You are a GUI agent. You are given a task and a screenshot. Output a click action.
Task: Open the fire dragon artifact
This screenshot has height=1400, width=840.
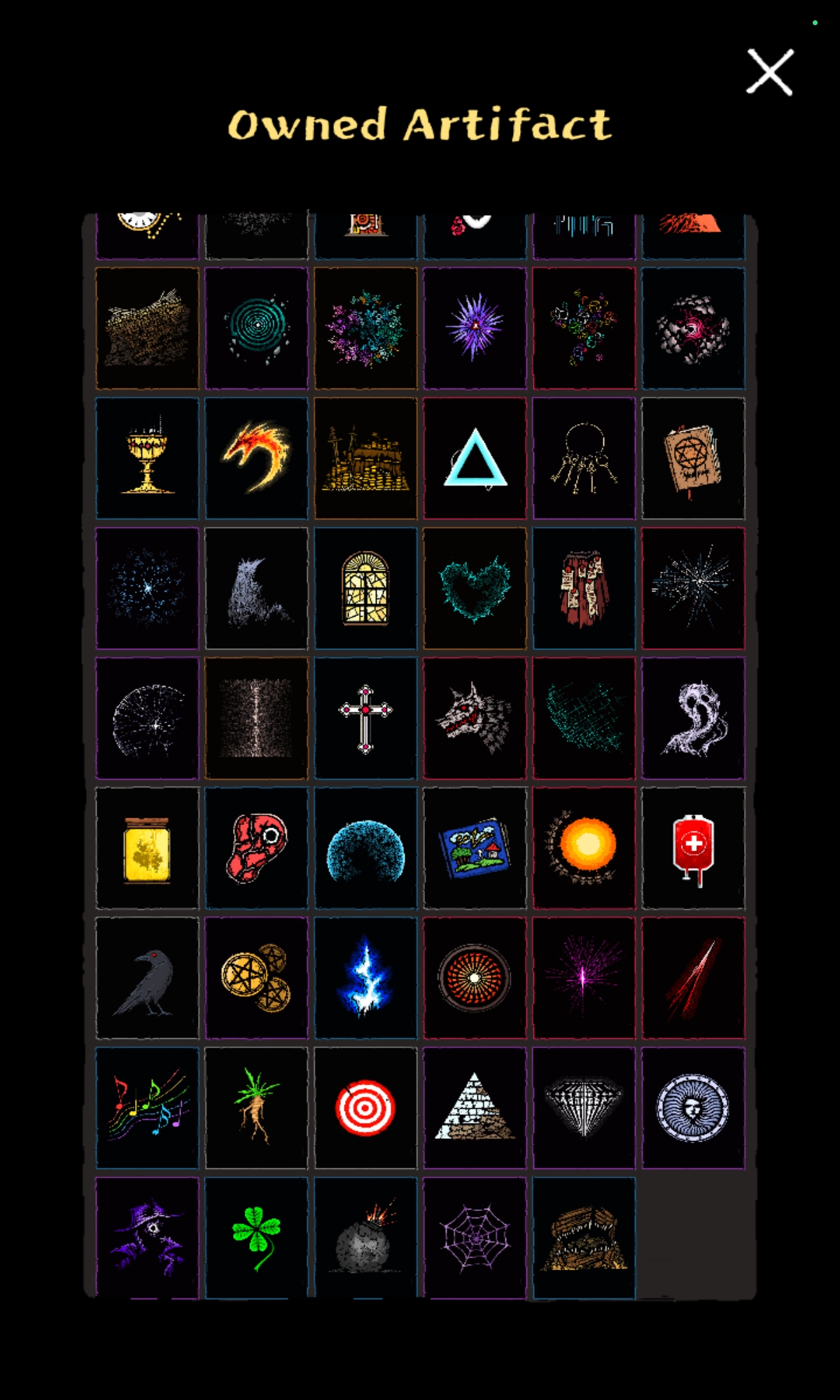256,458
